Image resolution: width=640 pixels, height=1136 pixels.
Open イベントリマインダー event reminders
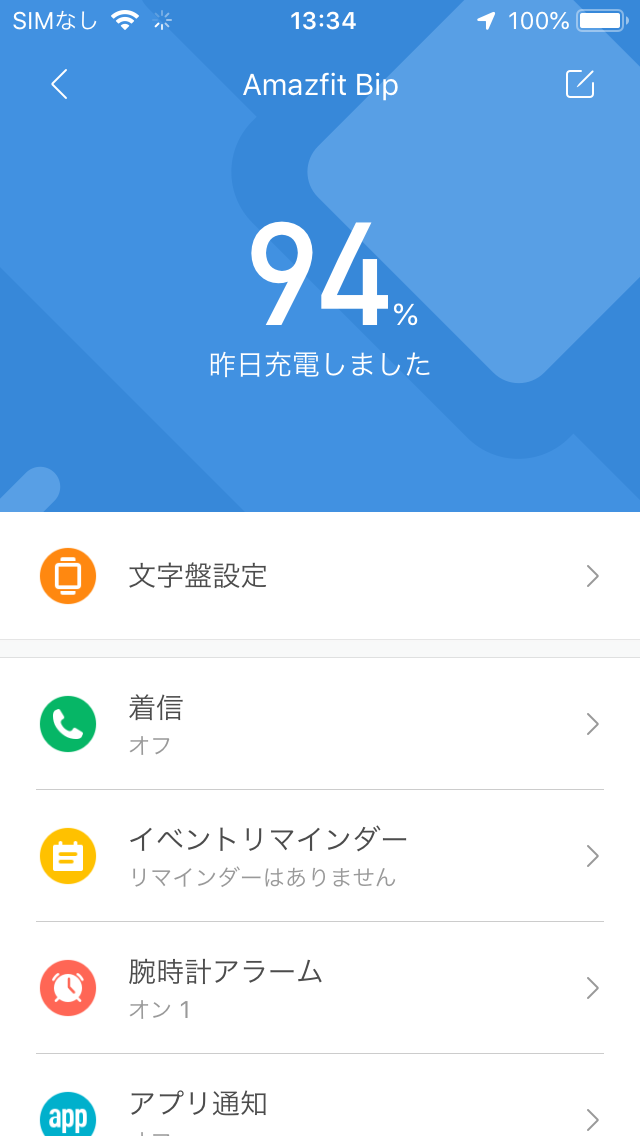[320, 856]
